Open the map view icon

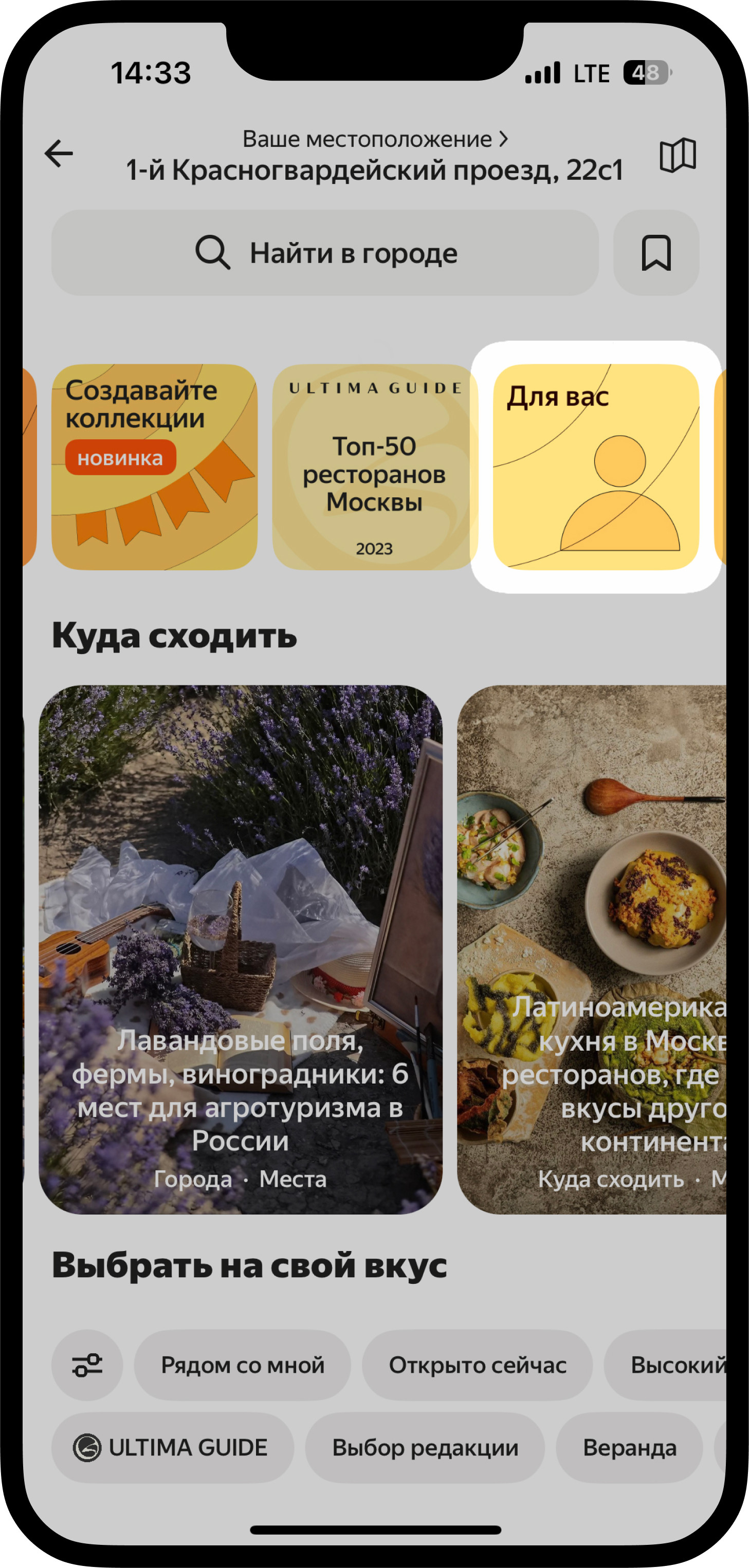click(x=677, y=155)
